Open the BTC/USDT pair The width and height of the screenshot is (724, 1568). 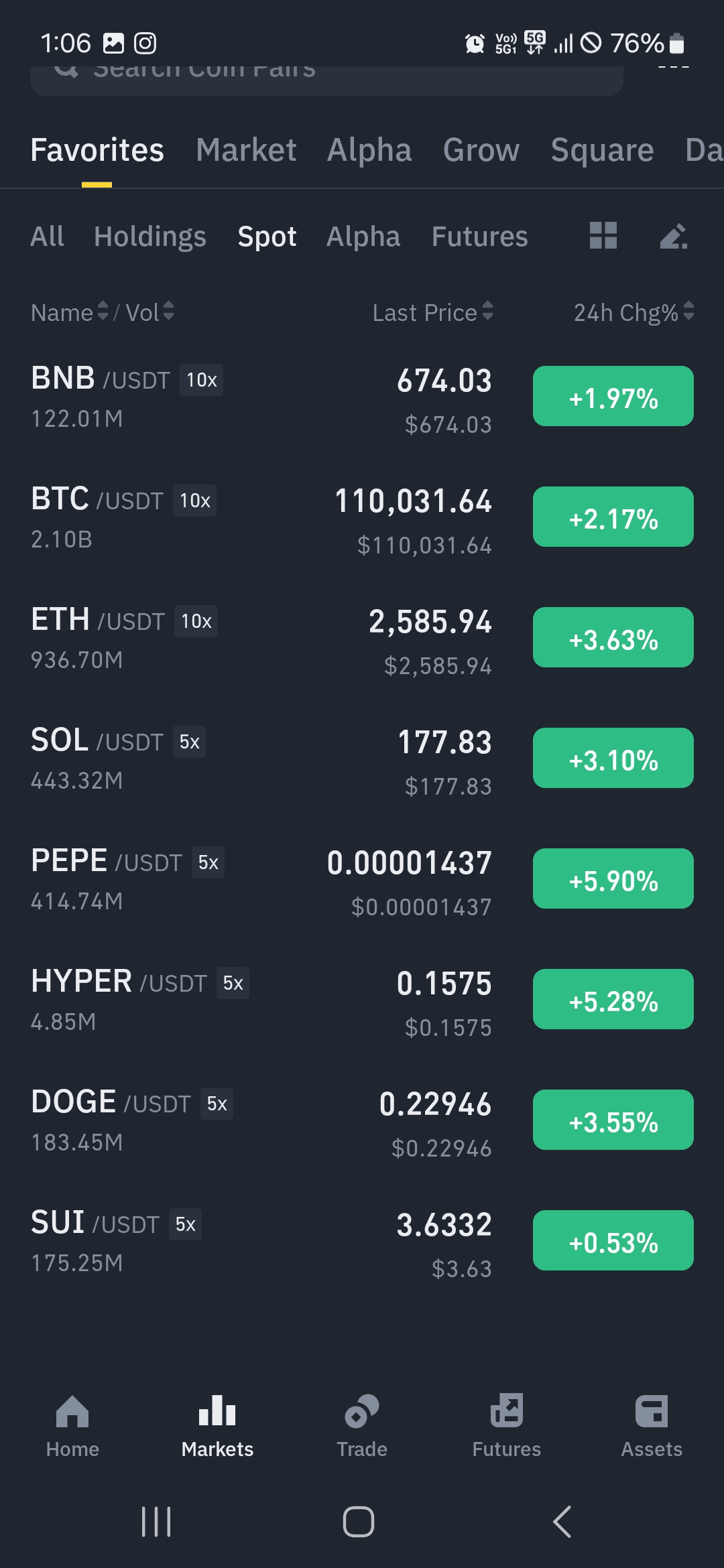(x=261, y=517)
